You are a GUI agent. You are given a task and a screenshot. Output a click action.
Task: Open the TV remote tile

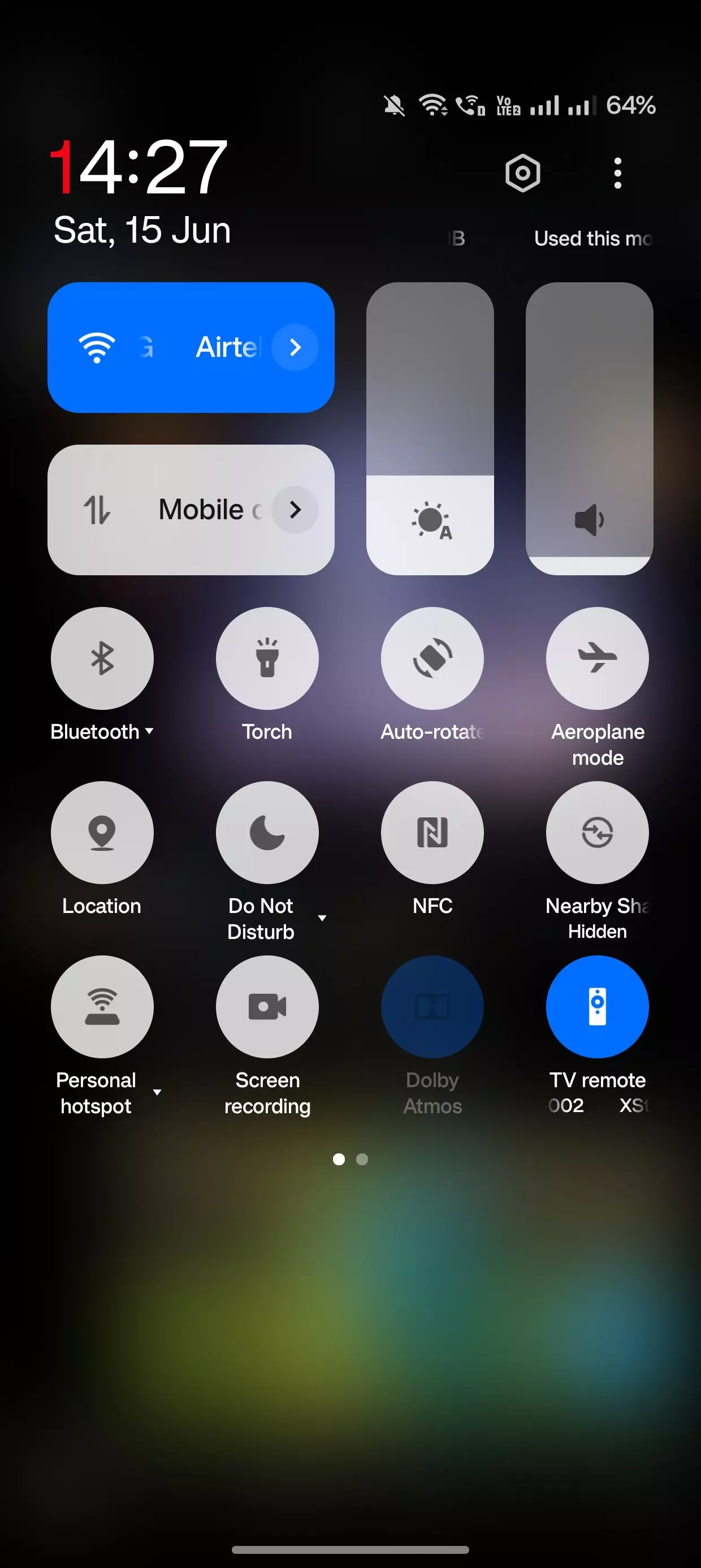[597, 1006]
